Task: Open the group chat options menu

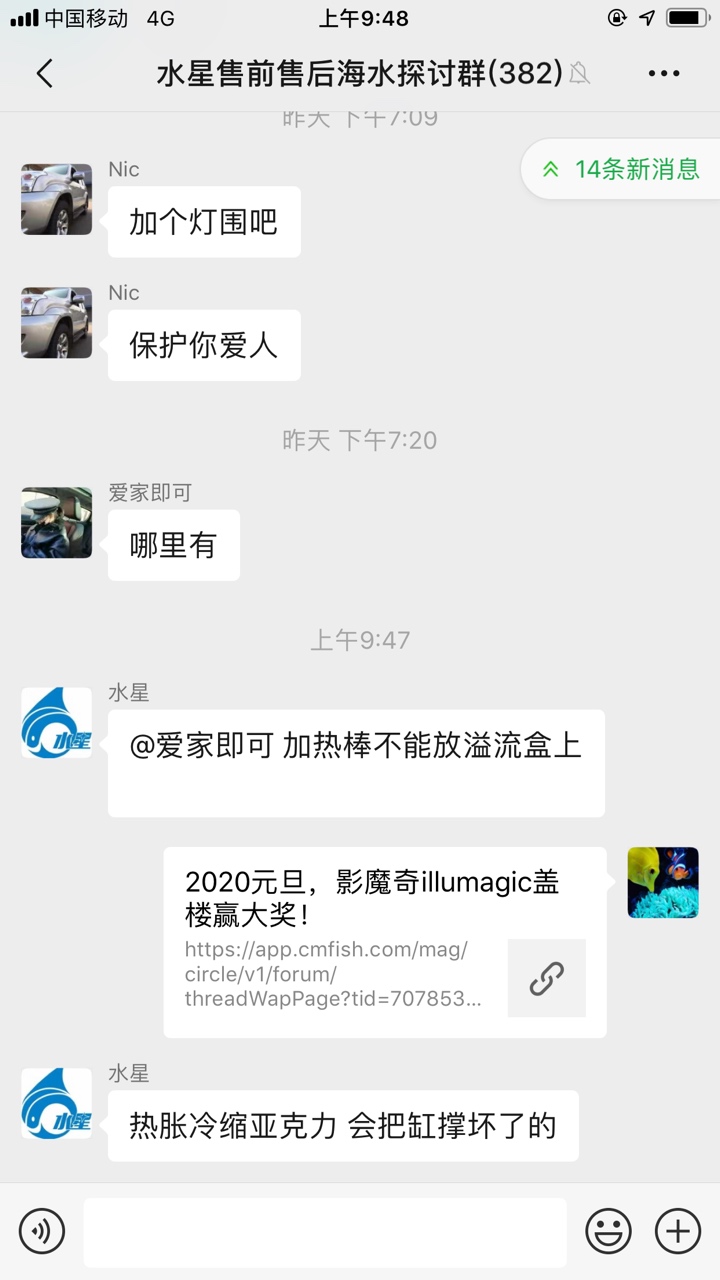Action: (x=664, y=73)
